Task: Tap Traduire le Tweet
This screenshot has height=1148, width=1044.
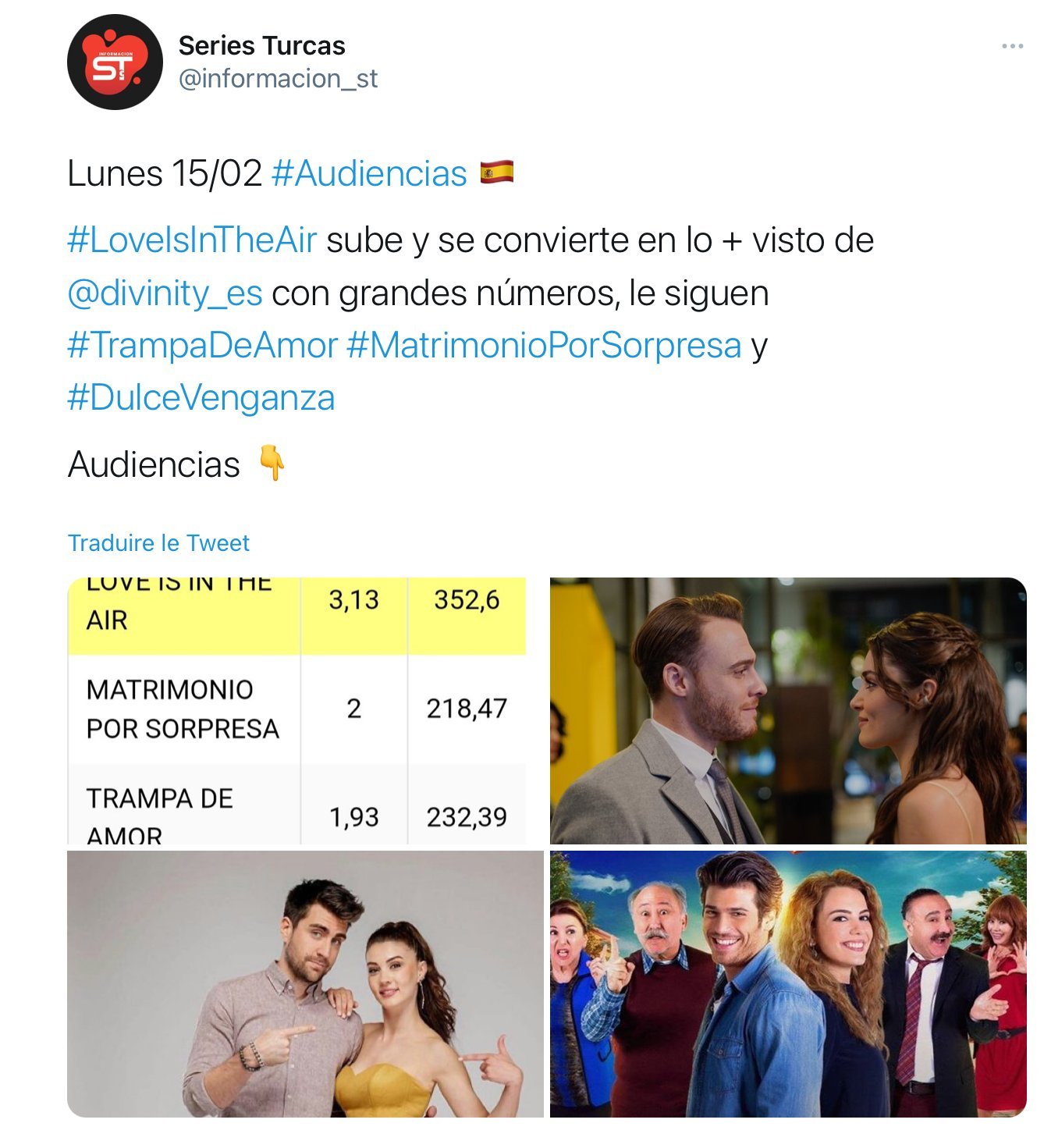Action: [x=158, y=543]
